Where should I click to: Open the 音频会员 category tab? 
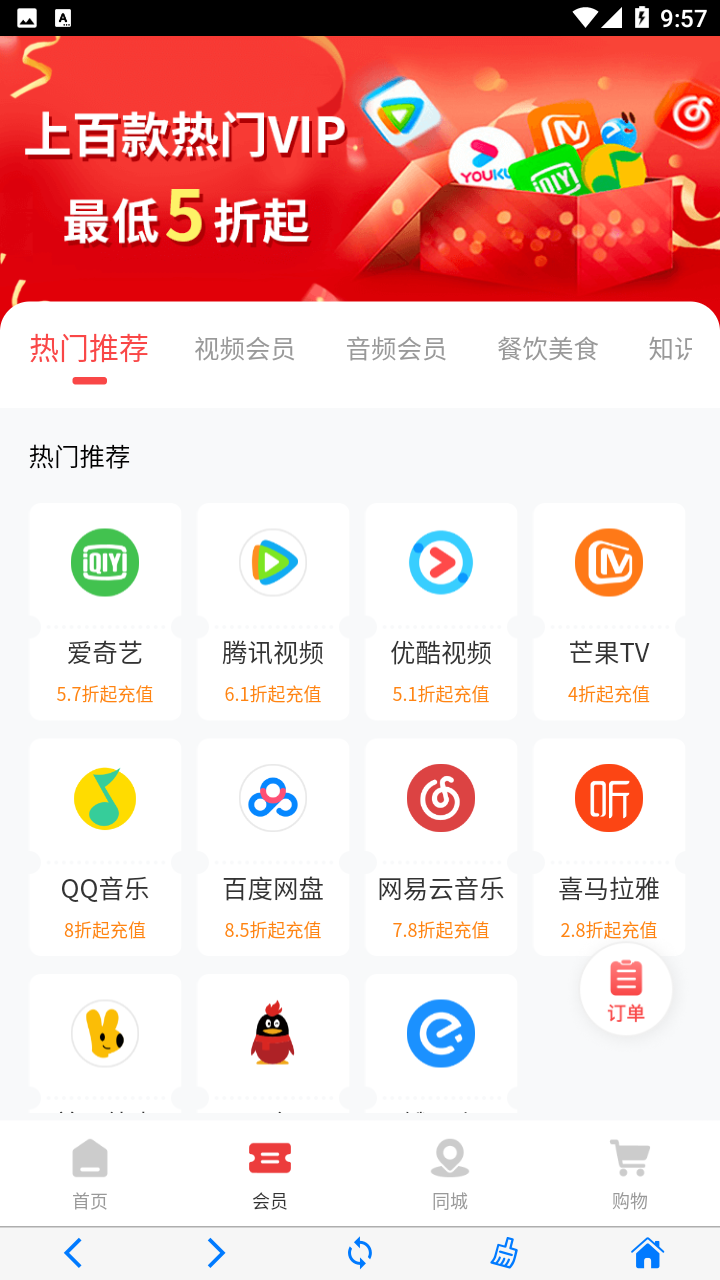tap(396, 348)
